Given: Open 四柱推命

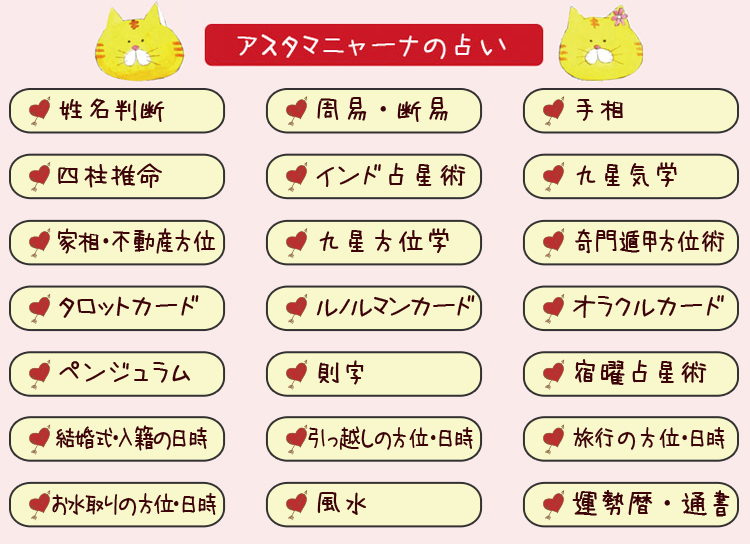Looking at the screenshot, I should (117, 176).
